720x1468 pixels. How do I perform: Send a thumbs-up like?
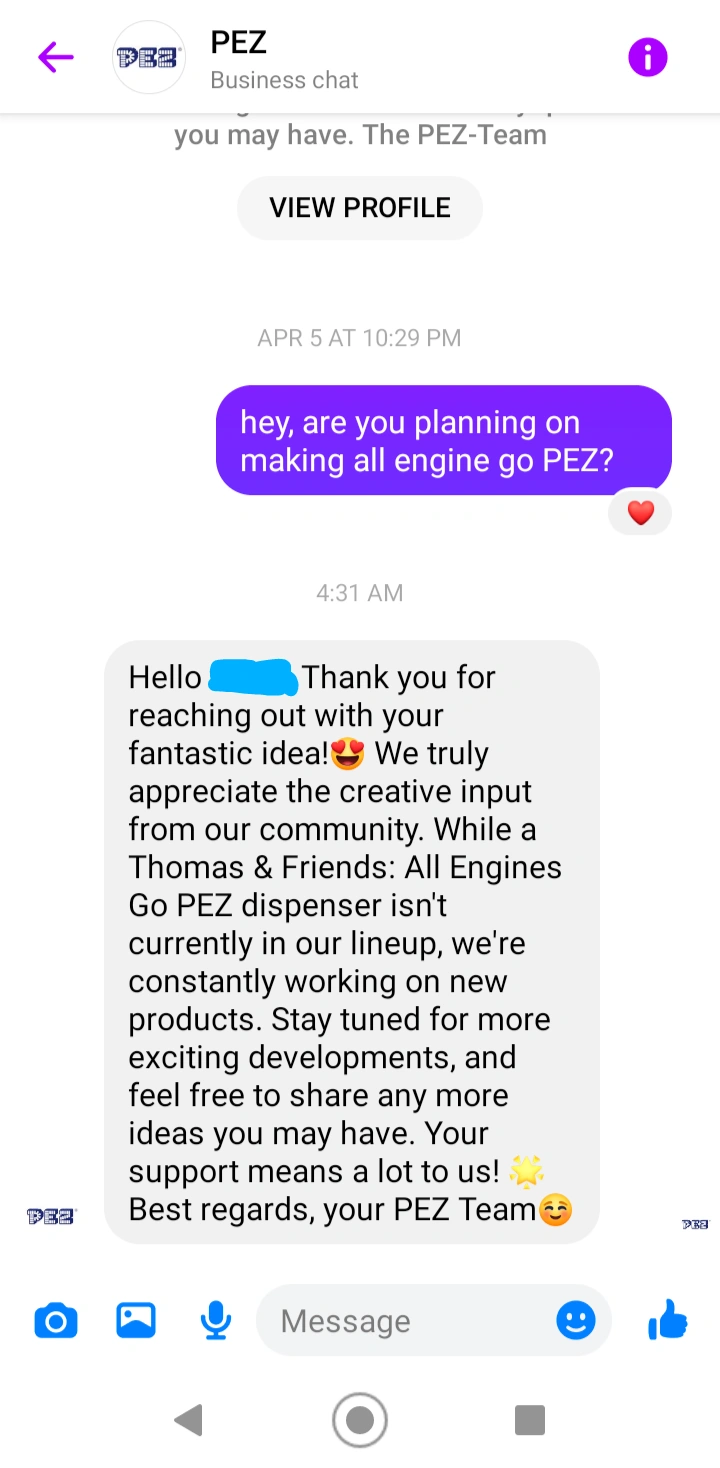667,1320
